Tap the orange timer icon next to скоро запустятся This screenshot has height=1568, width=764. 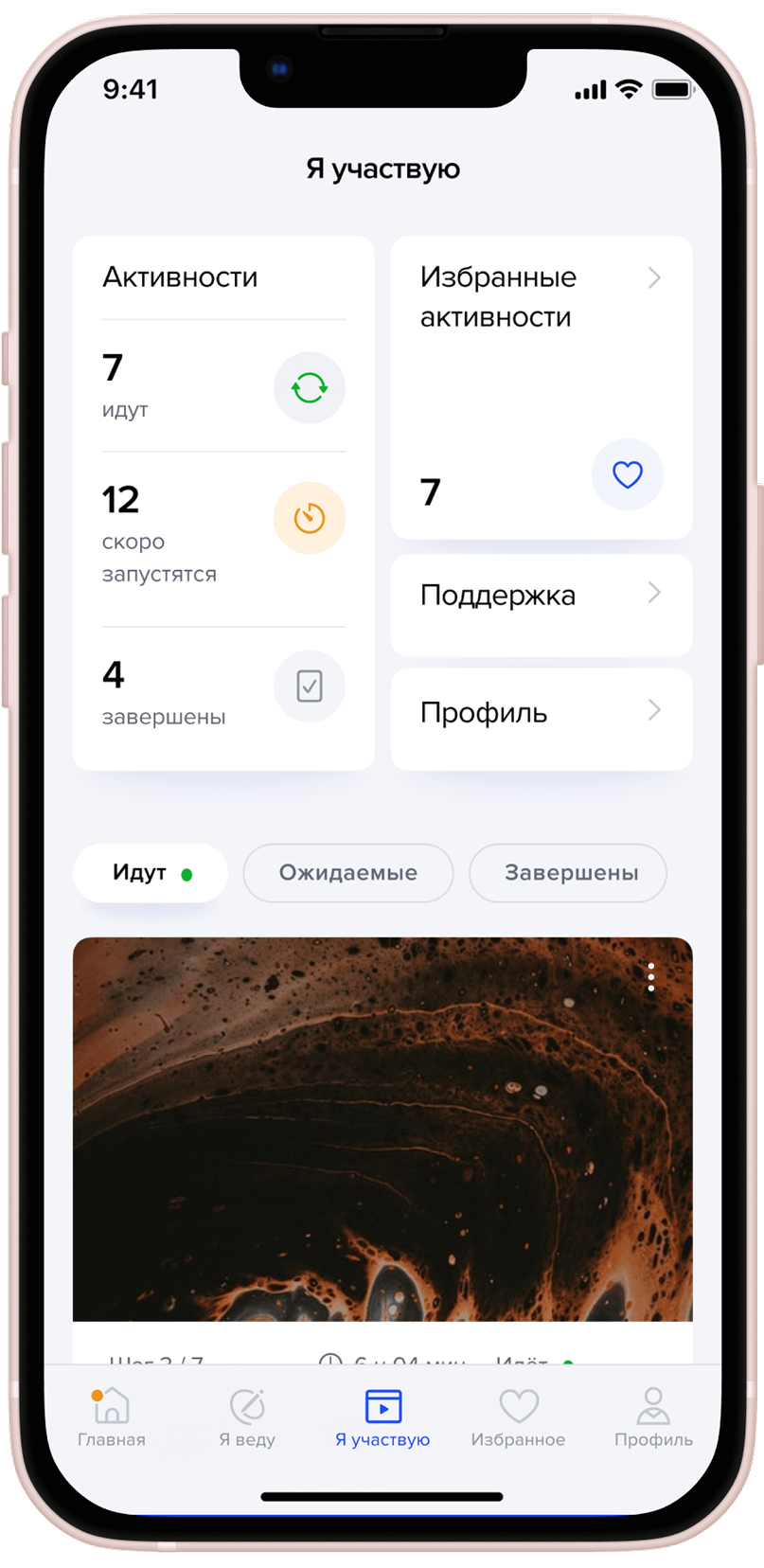(x=310, y=518)
